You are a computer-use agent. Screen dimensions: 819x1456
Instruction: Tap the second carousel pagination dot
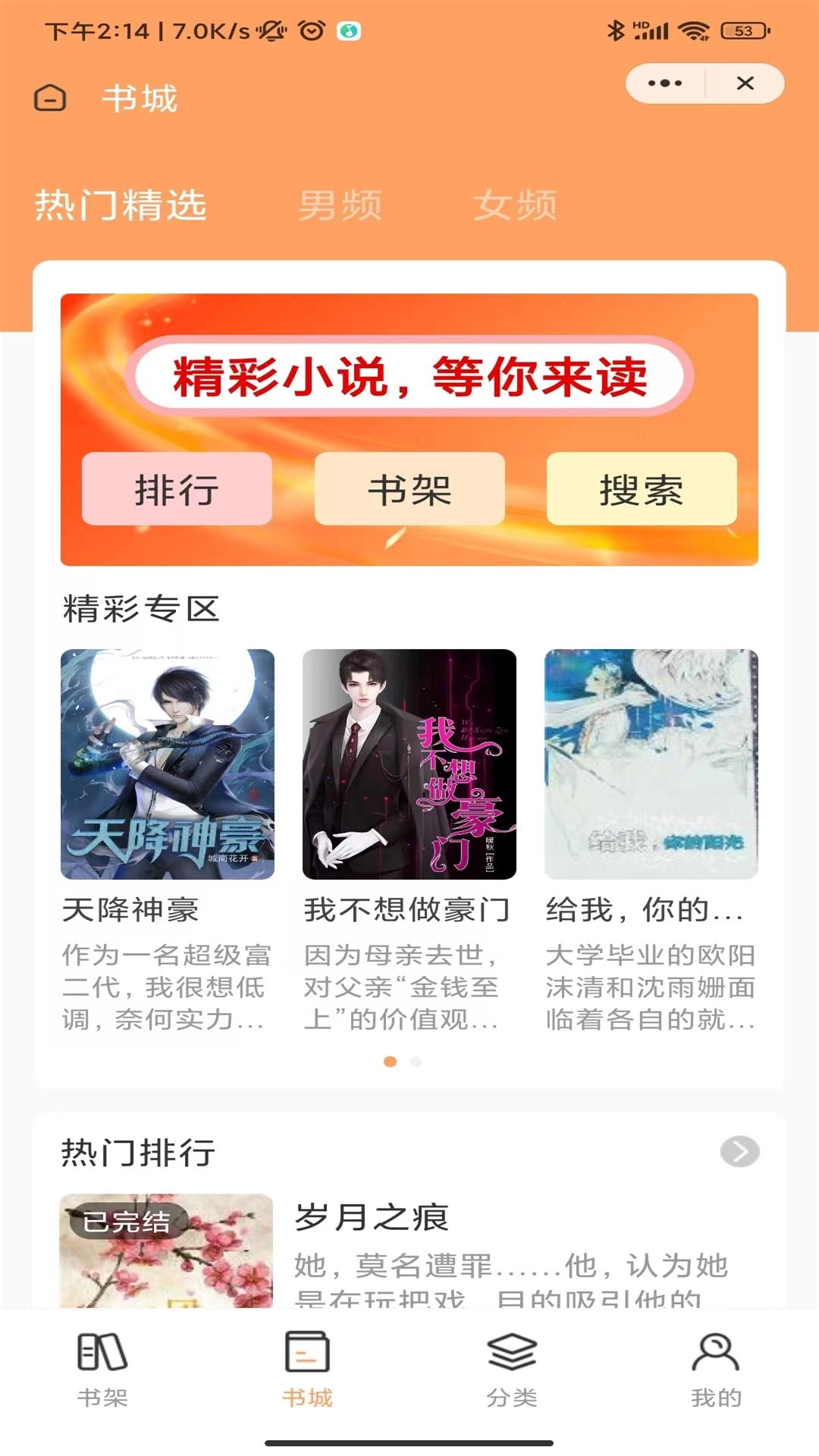(416, 1062)
